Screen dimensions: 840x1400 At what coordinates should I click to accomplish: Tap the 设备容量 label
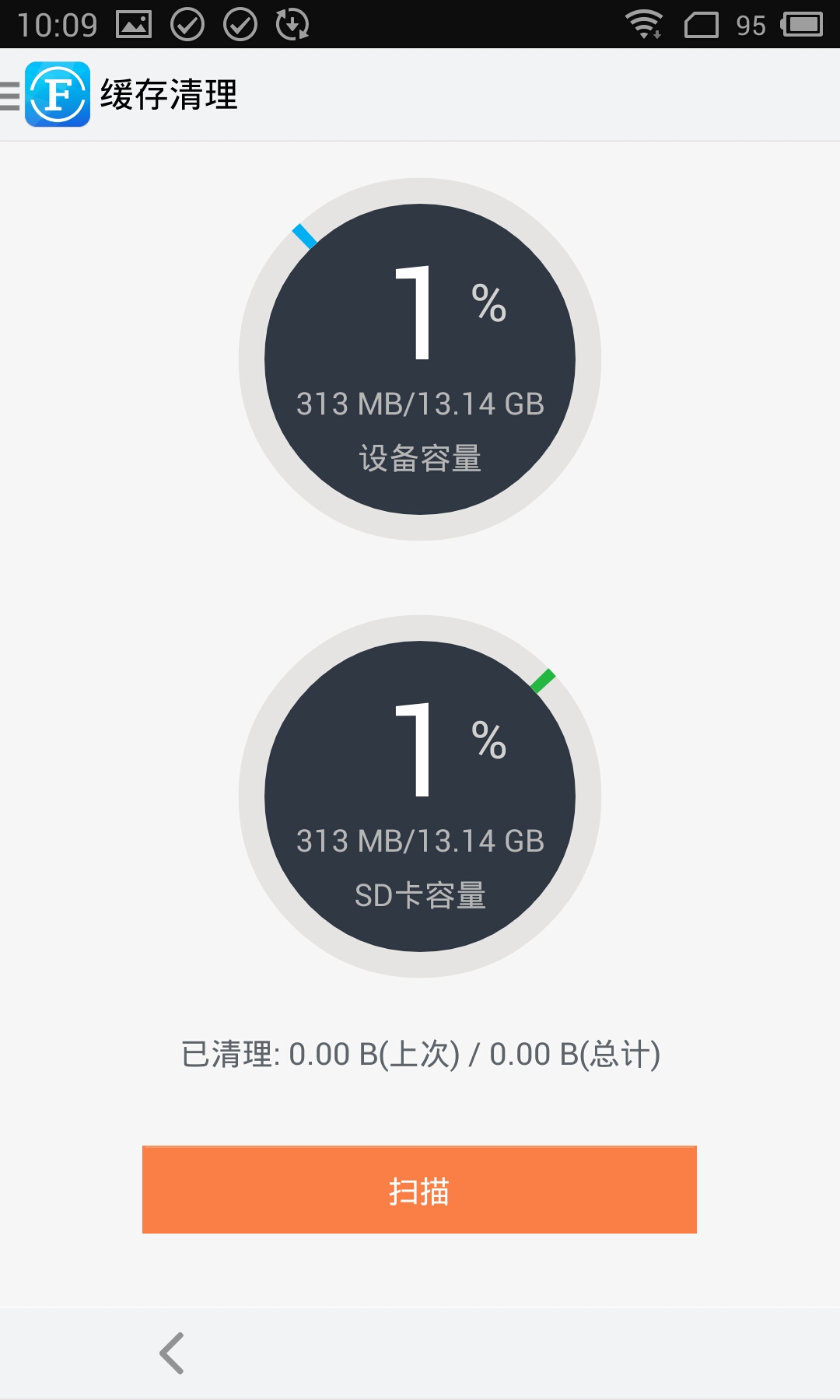[420, 460]
